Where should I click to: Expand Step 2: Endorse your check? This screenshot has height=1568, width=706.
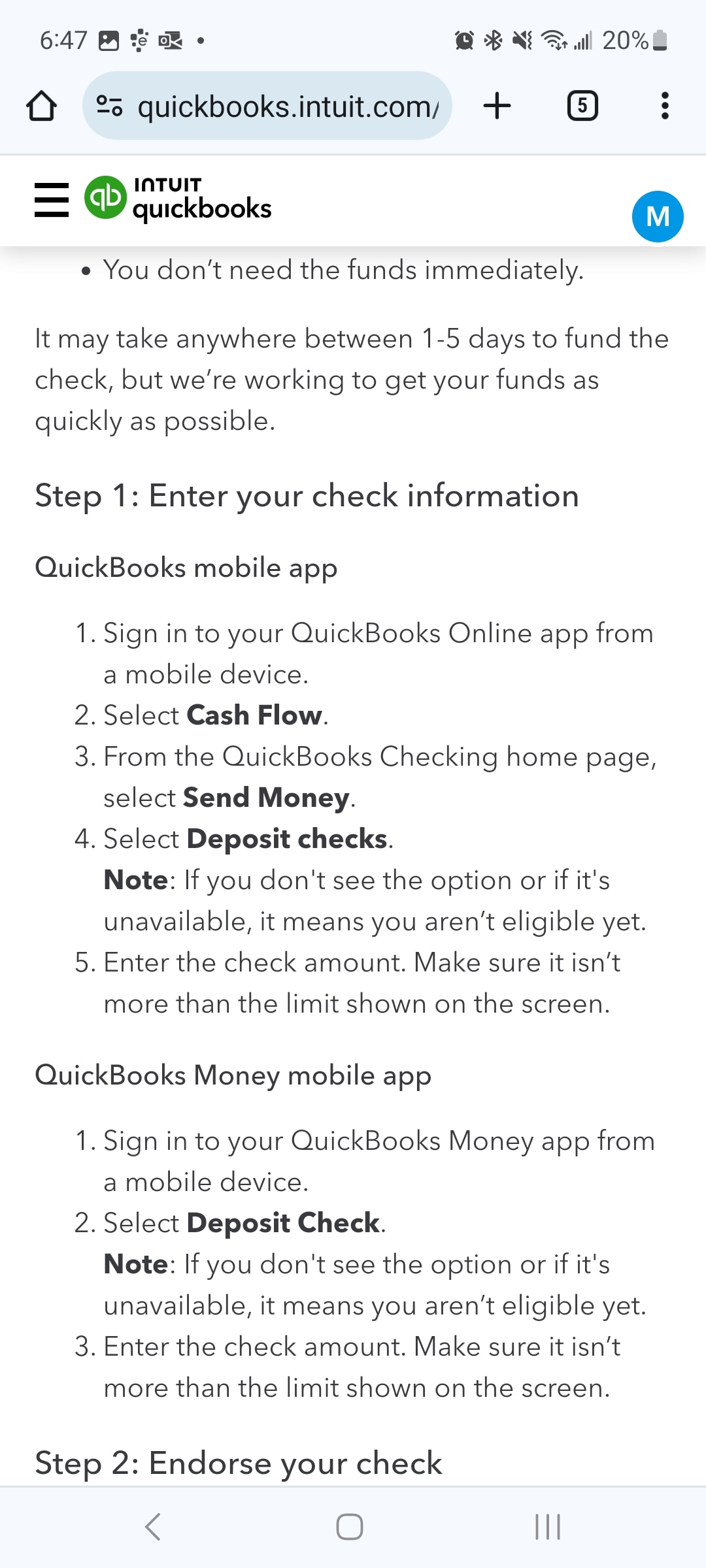pos(238,1463)
